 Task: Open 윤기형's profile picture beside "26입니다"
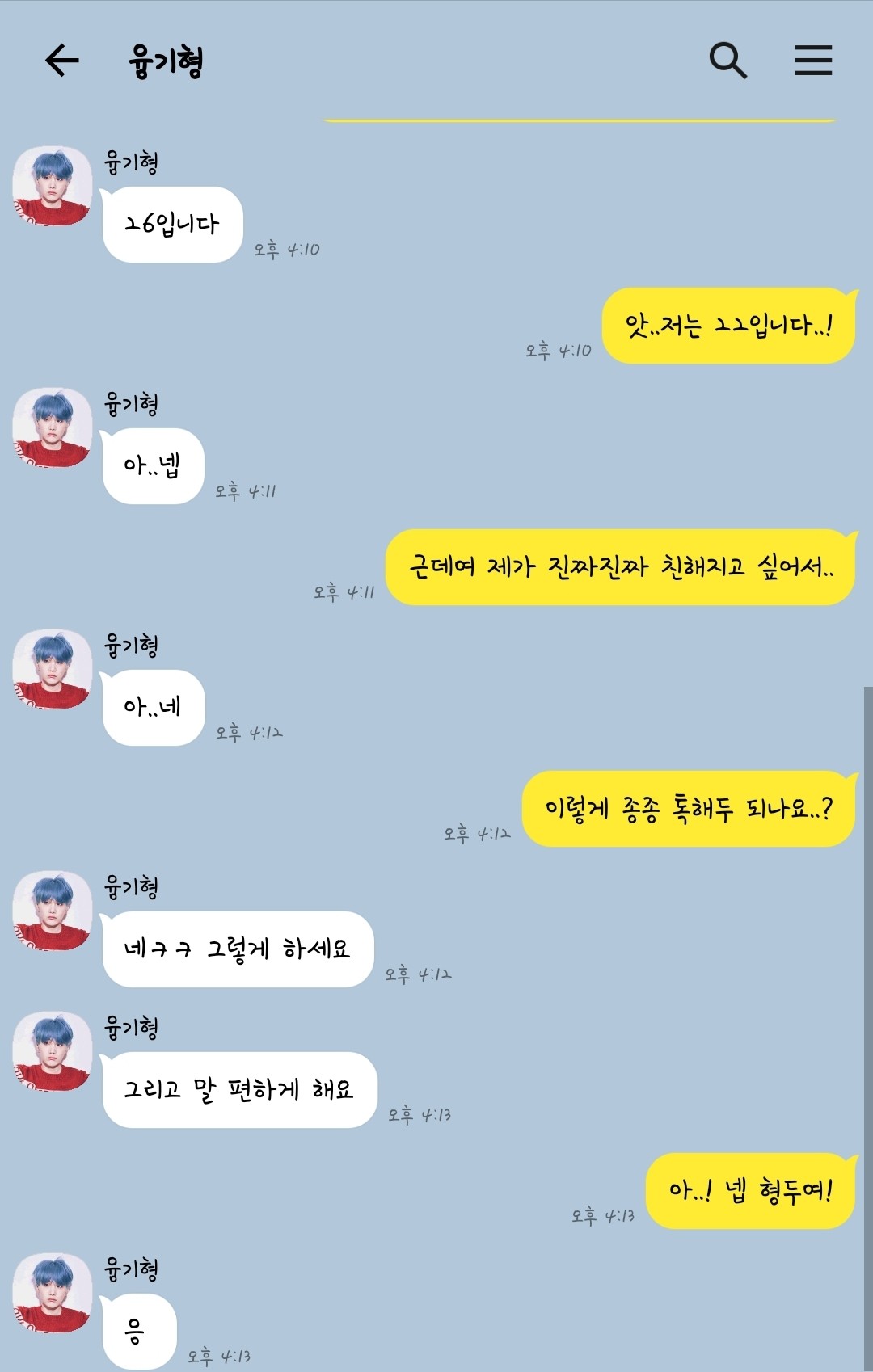pos(52,185)
